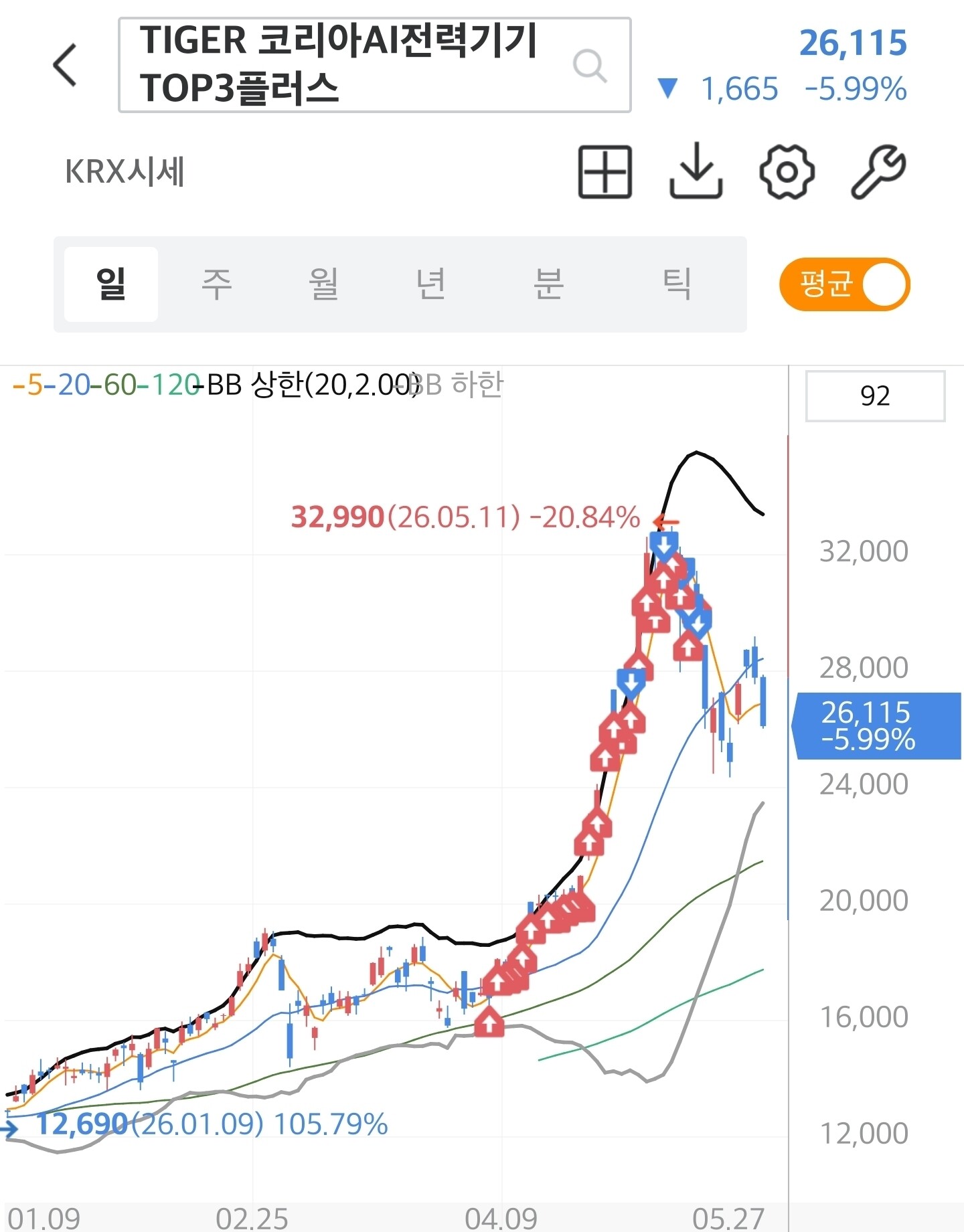
Task: Switch to the 분 minute tab
Action: 548,284
